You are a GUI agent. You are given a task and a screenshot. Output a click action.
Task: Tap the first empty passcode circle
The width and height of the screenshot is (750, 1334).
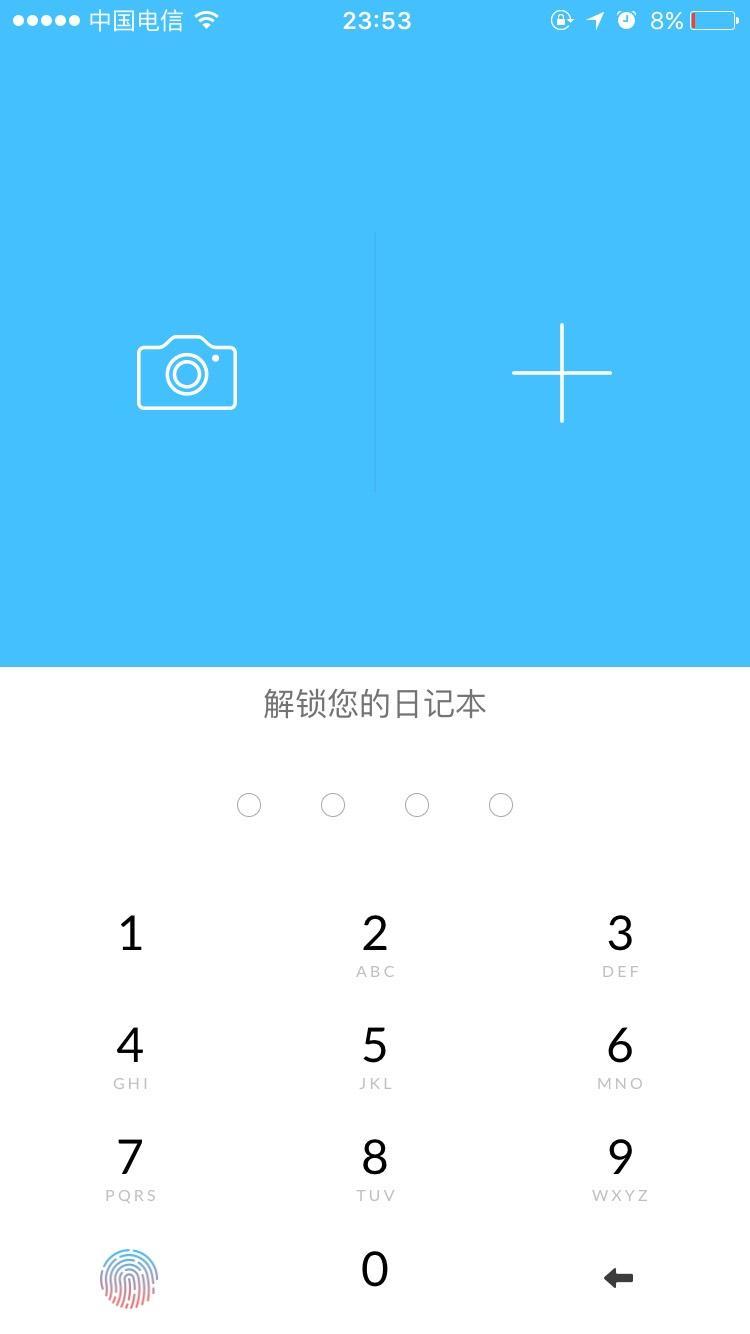click(249, 804)
